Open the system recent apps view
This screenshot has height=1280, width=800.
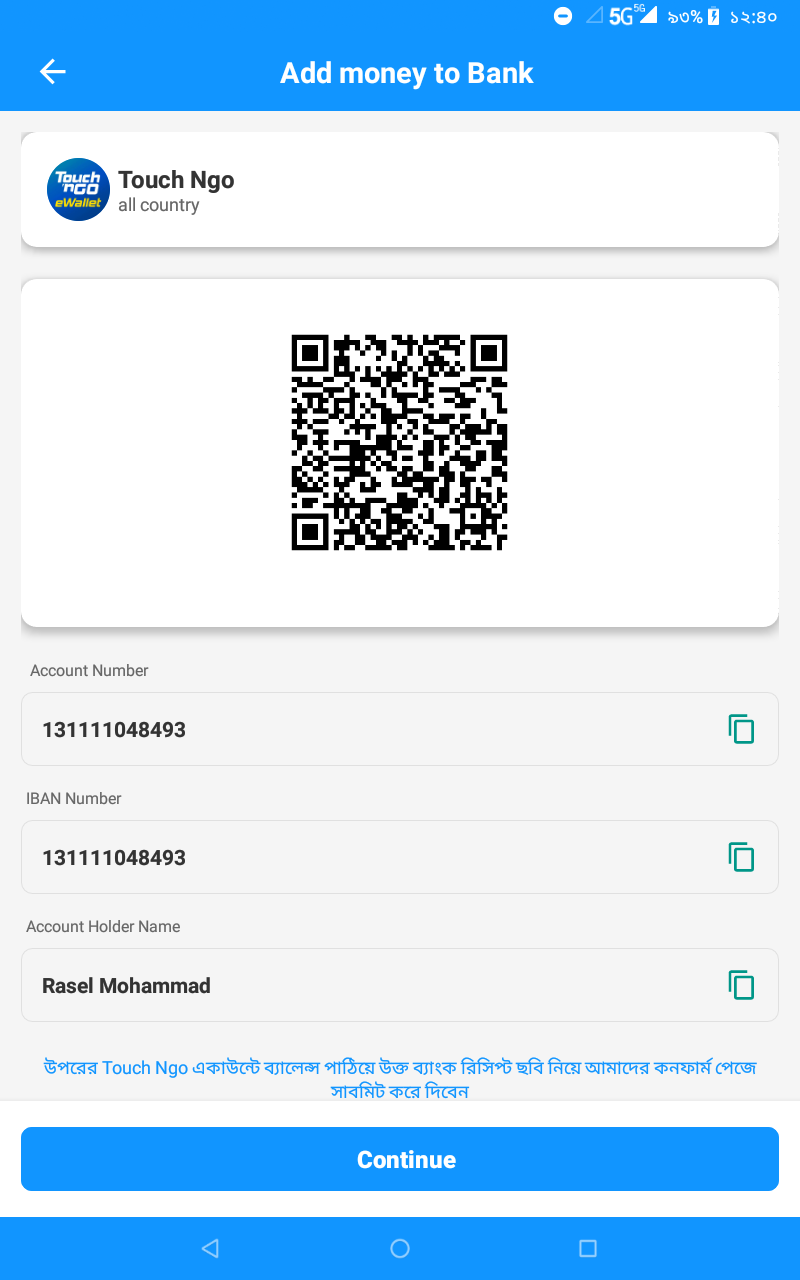tap(588, 1248)
